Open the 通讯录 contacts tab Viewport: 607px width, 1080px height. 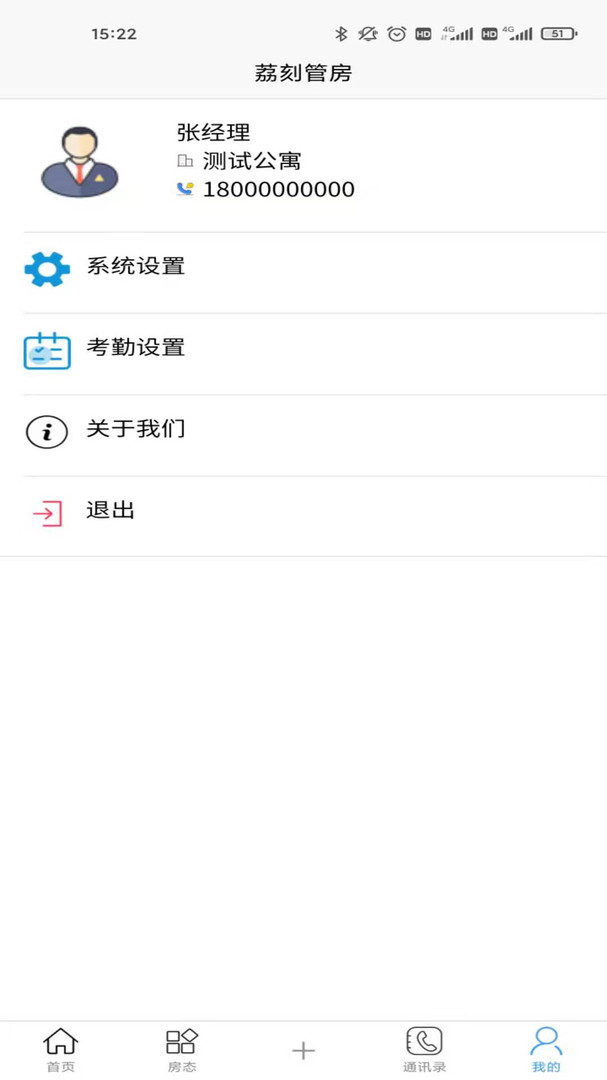pyautogui.click(x=424, y=1049)
